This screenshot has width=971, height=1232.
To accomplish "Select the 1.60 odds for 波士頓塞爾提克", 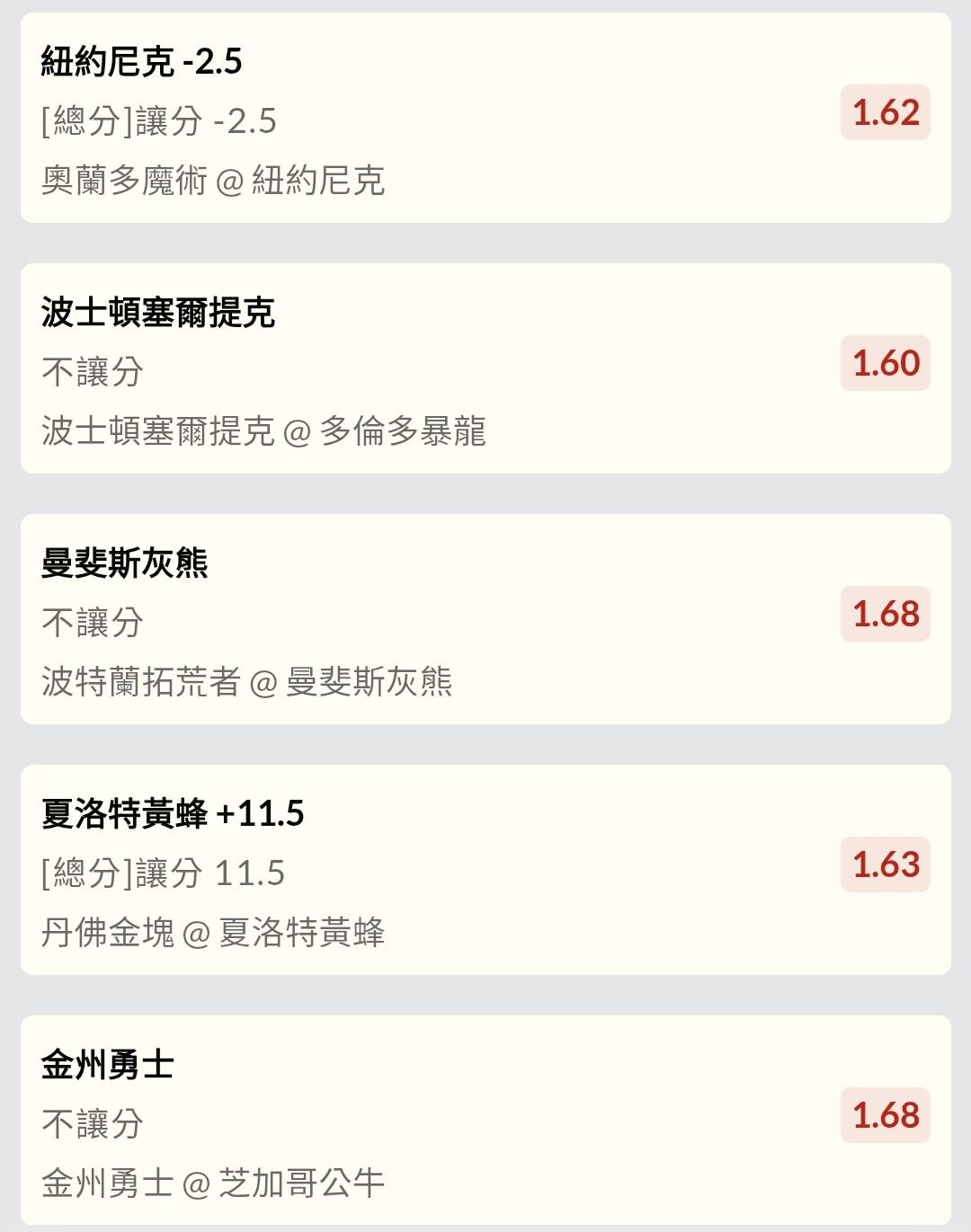I will point(885,364).
